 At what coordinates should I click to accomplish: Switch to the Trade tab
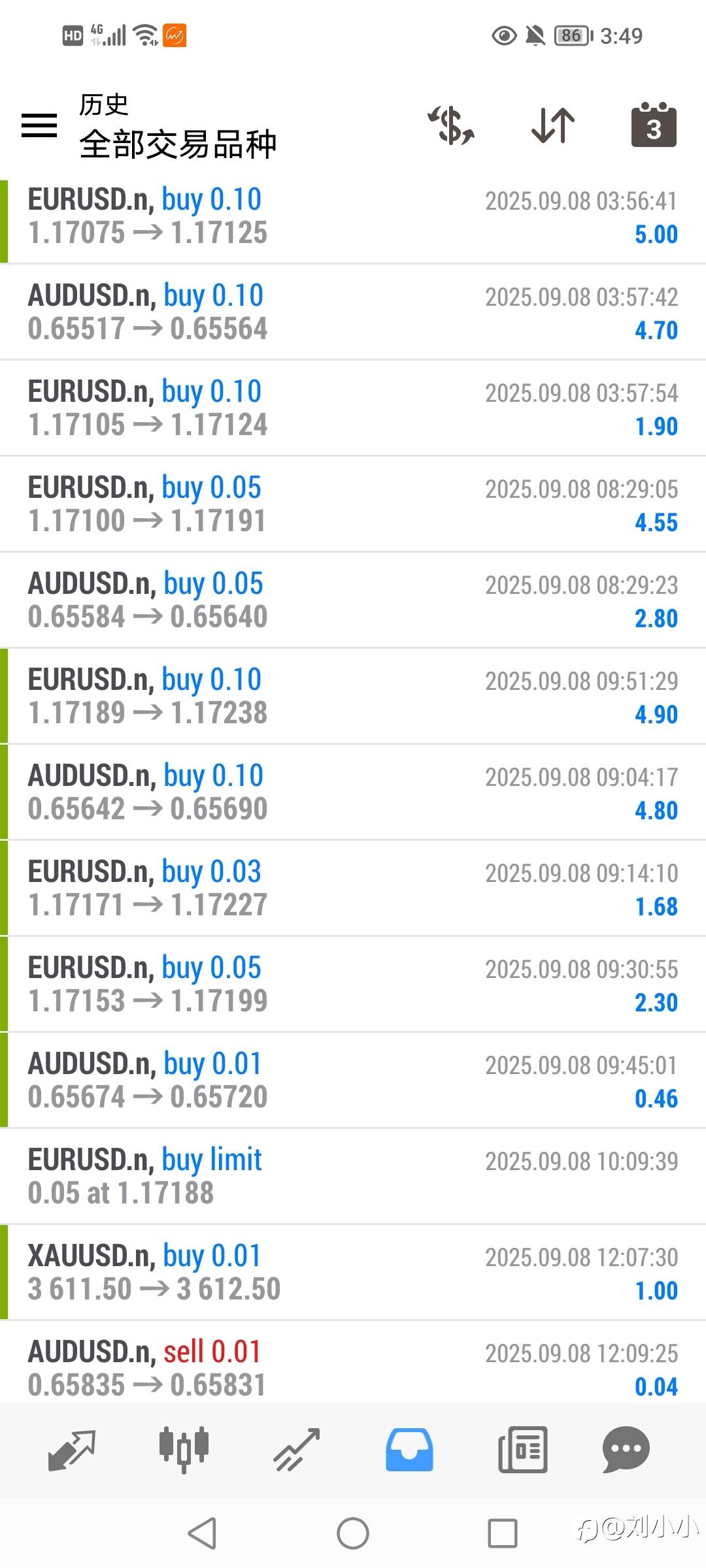pyautogui.click(x=297, y=1450)
